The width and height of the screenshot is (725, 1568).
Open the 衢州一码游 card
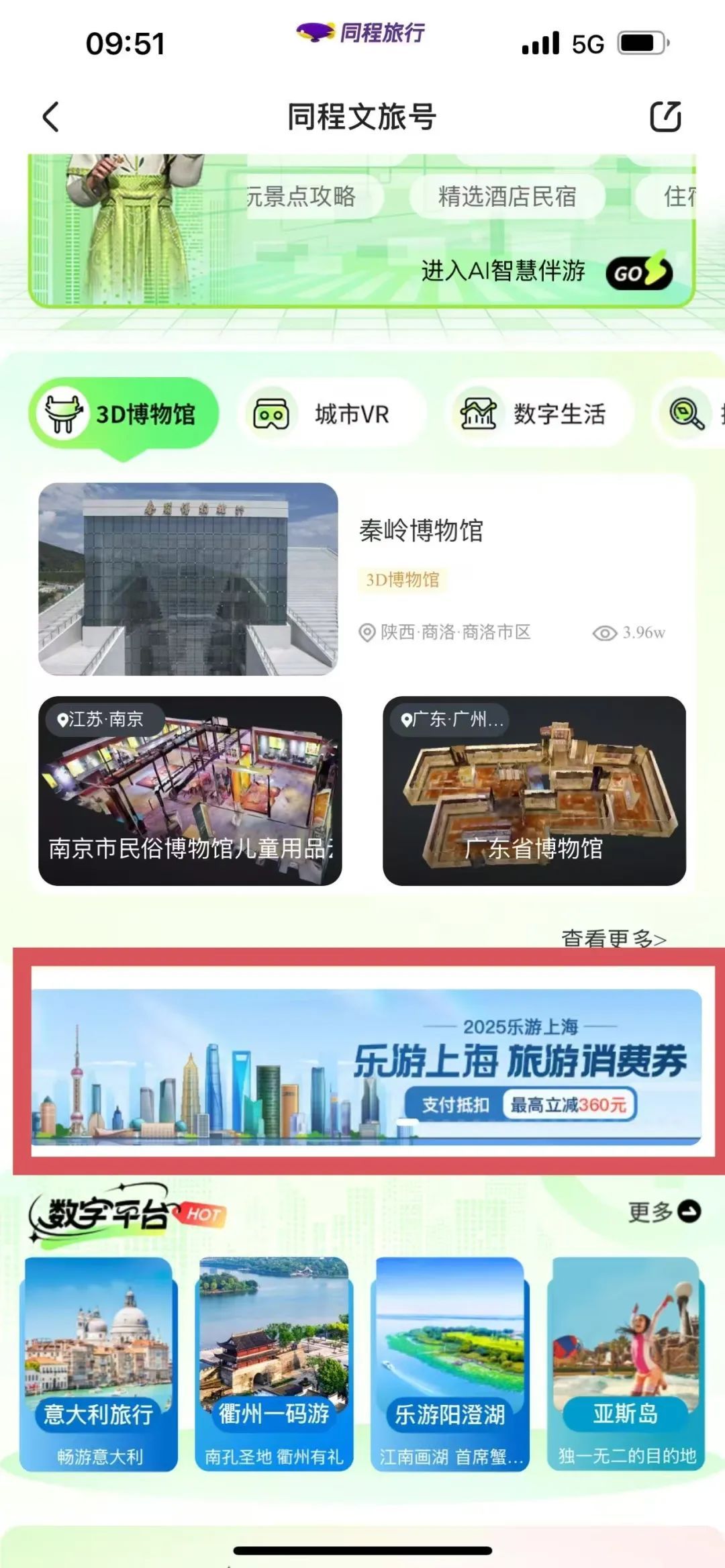click(274, 1363)
